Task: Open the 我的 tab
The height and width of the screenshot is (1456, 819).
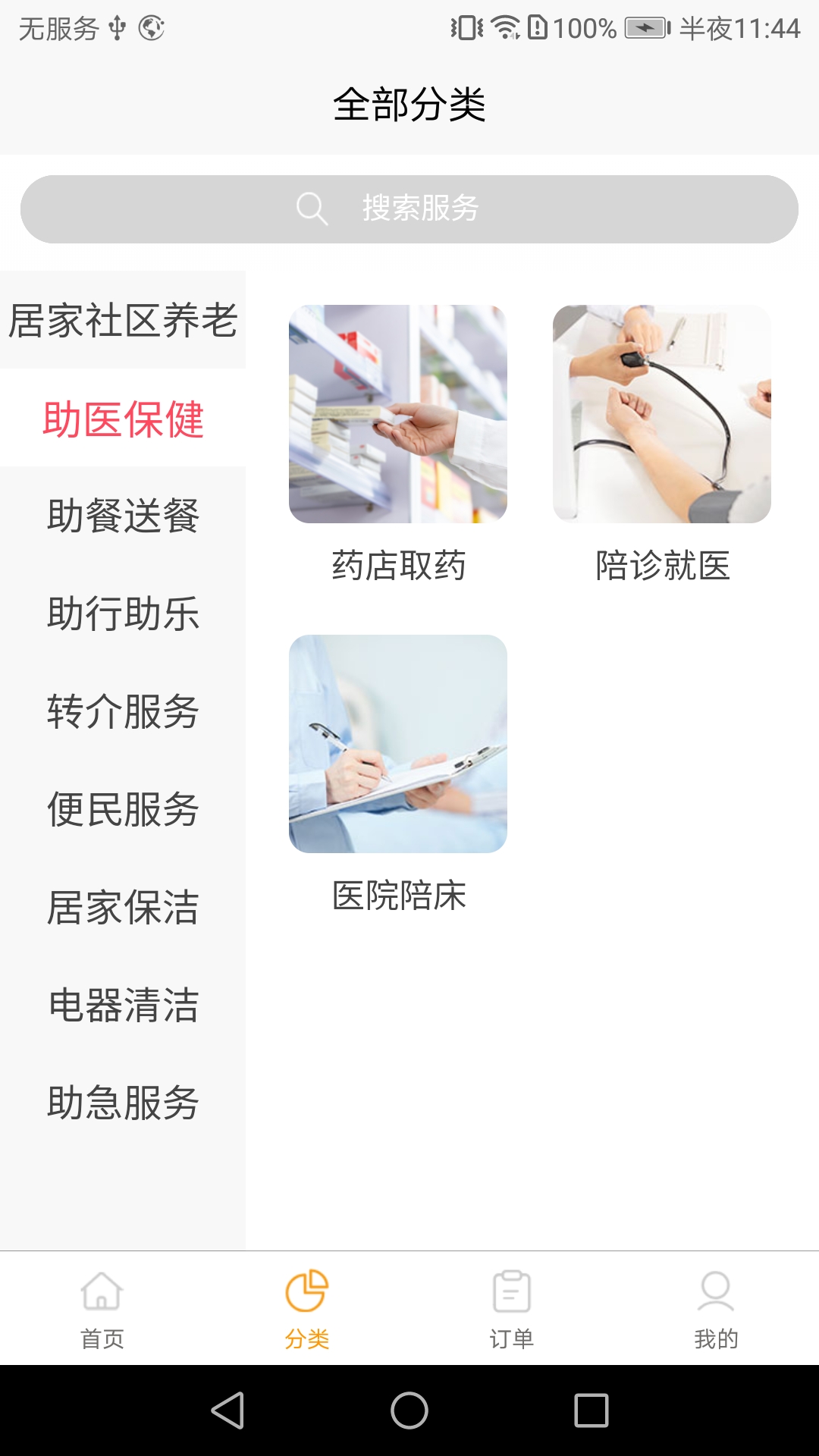Action: pos(716,1309)
